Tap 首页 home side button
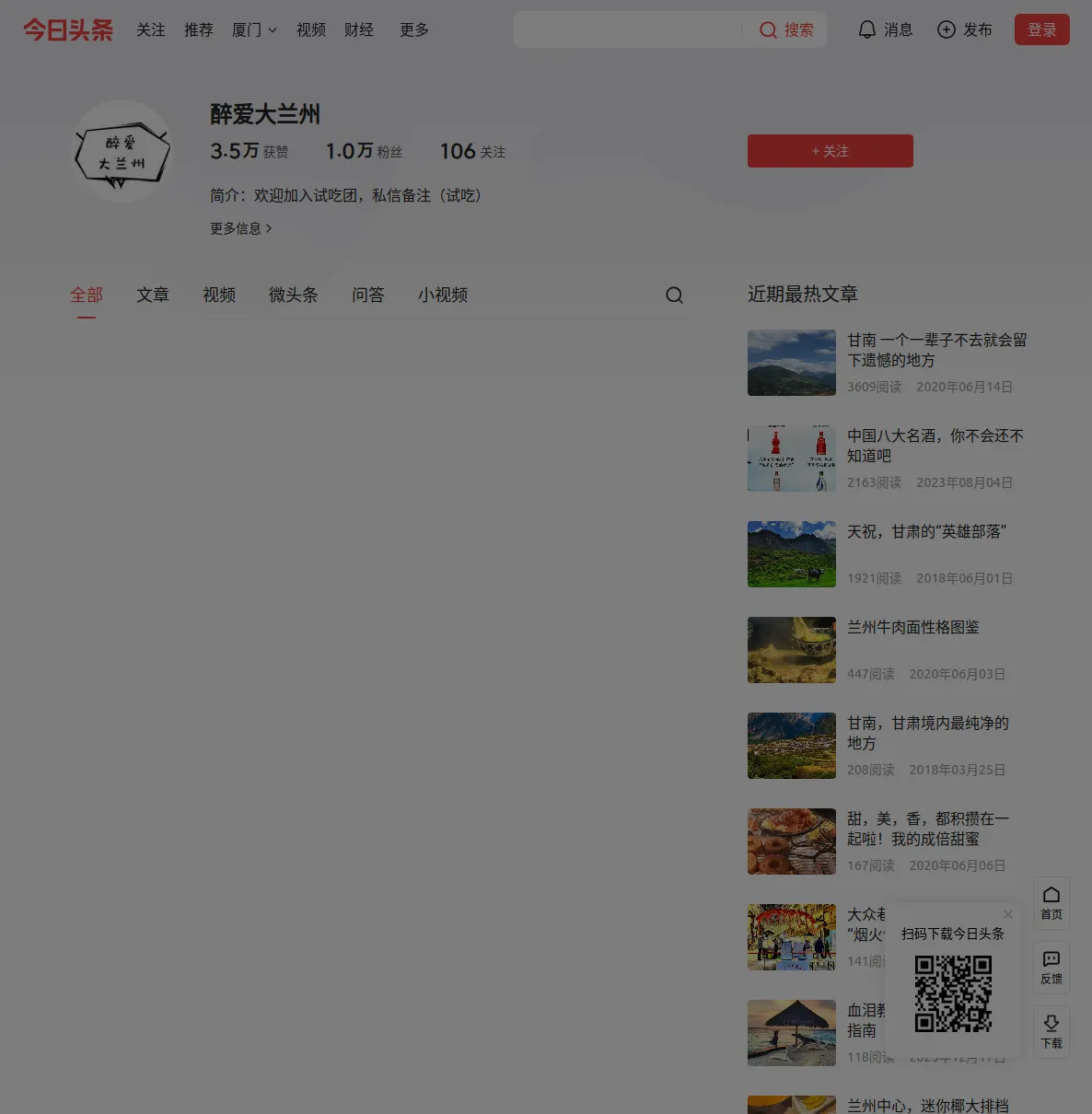 point(1051,902)
